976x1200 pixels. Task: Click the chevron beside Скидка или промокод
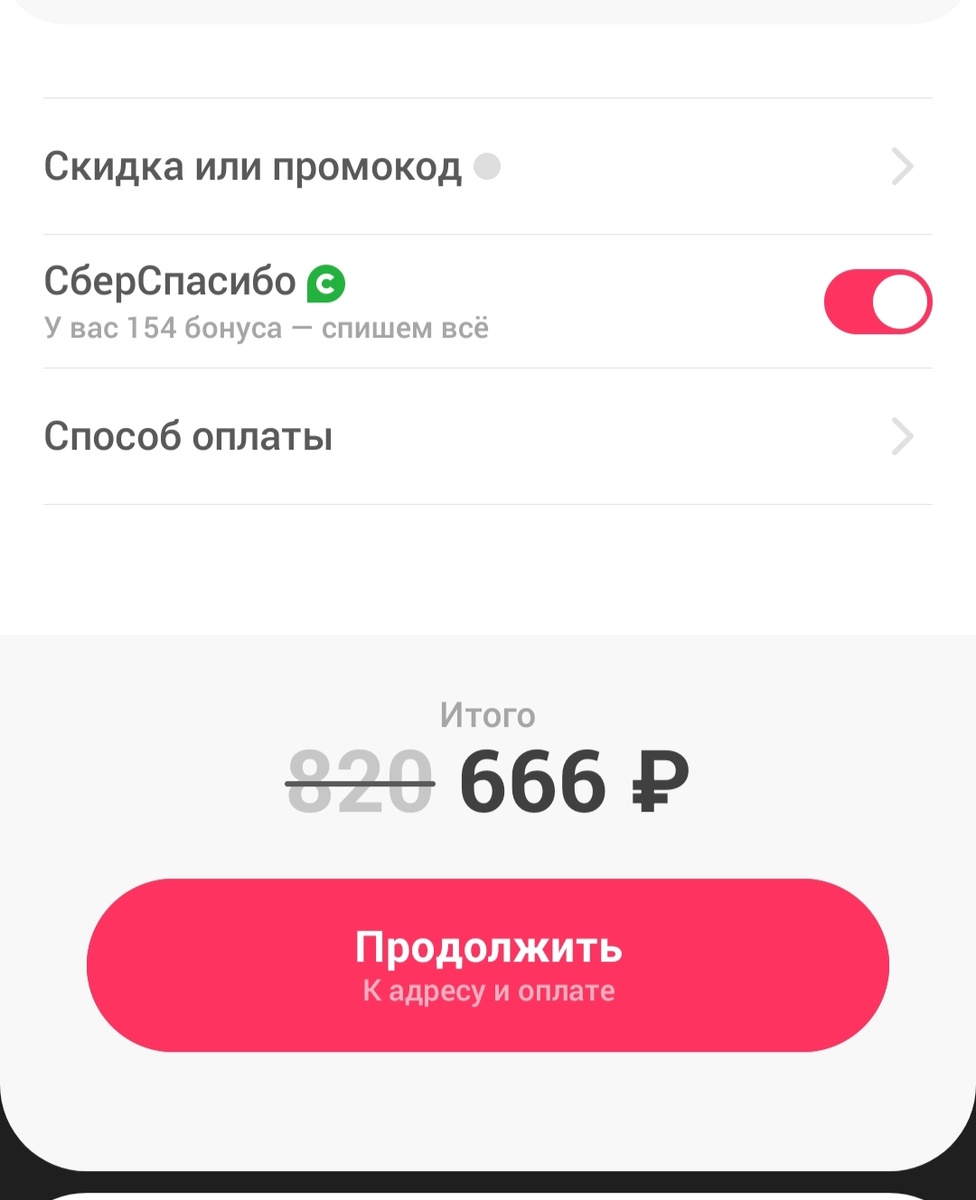click(901, 167)
